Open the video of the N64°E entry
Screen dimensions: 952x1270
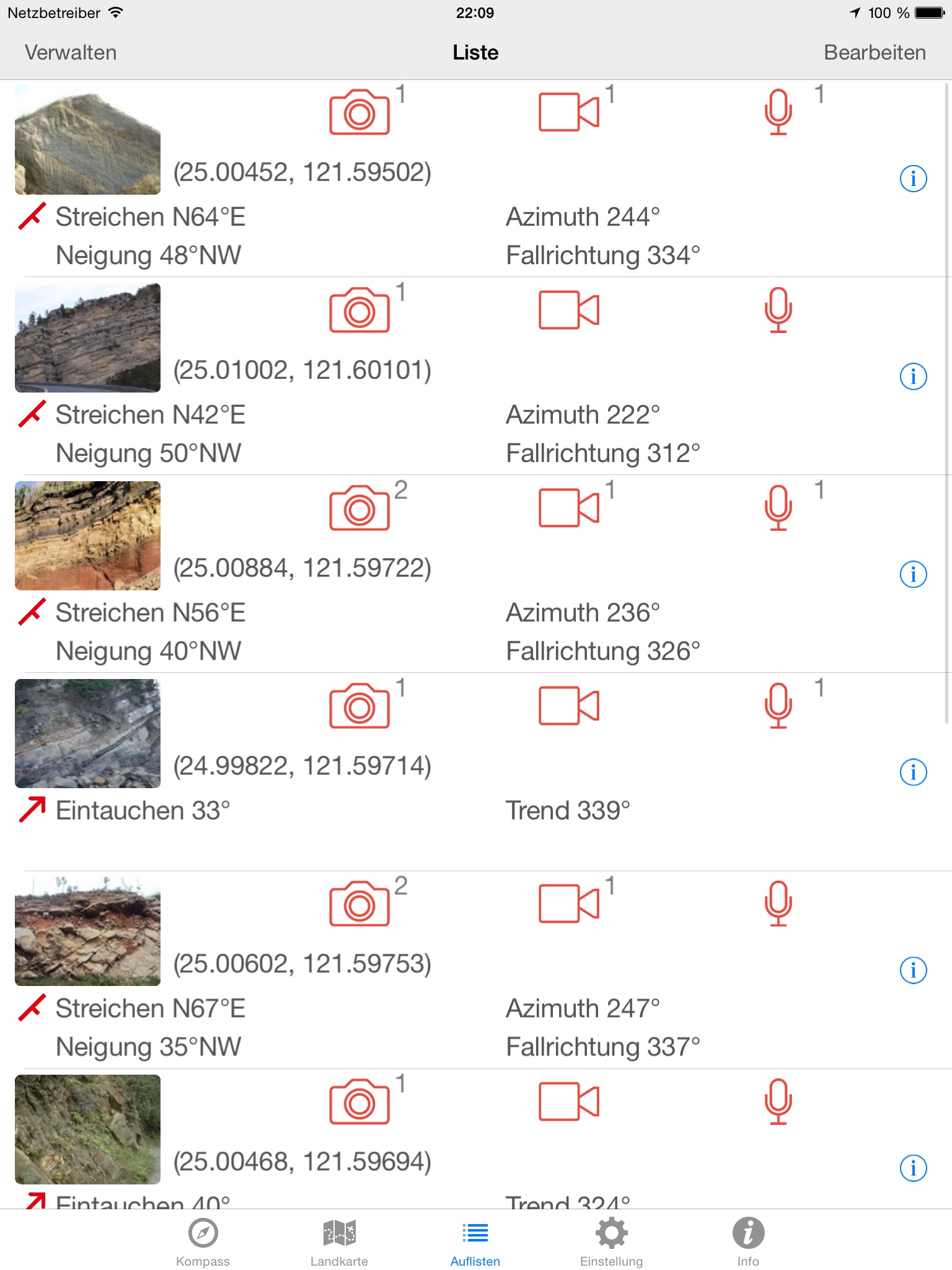pyautogui.click(x=569, y=112)
